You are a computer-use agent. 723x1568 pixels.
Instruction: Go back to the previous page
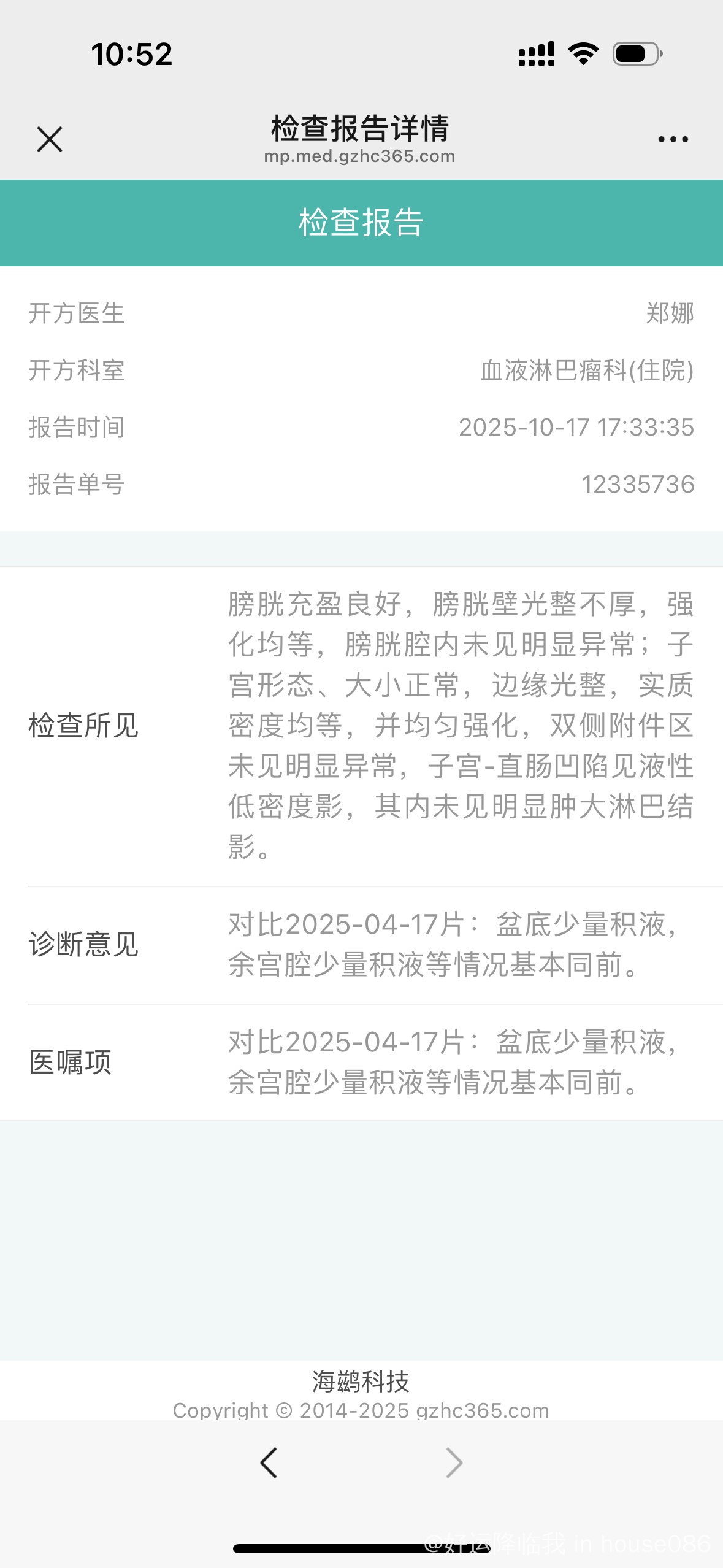pos(269,1463)
